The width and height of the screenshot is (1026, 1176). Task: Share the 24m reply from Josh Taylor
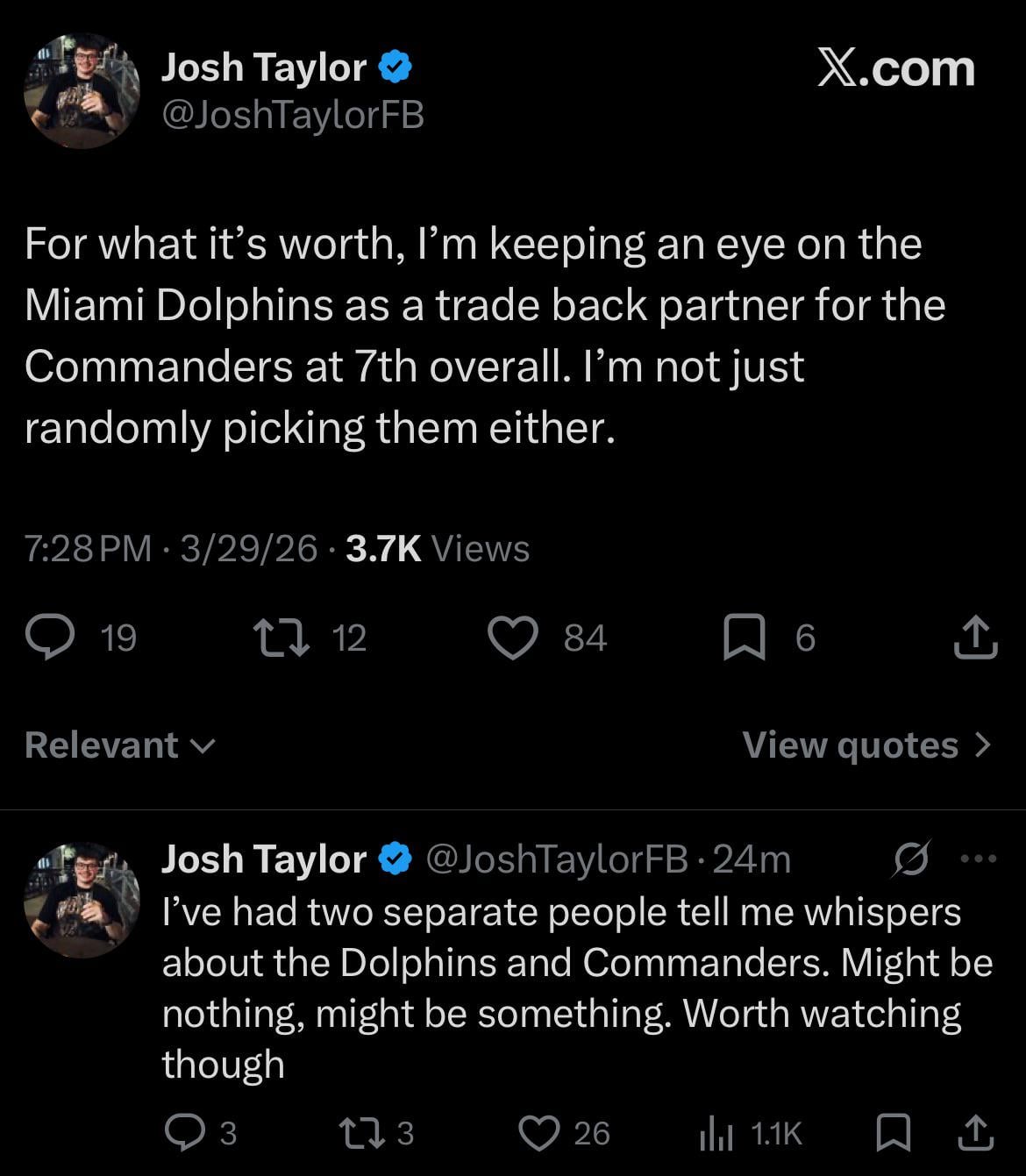[x=975, y=1133]
